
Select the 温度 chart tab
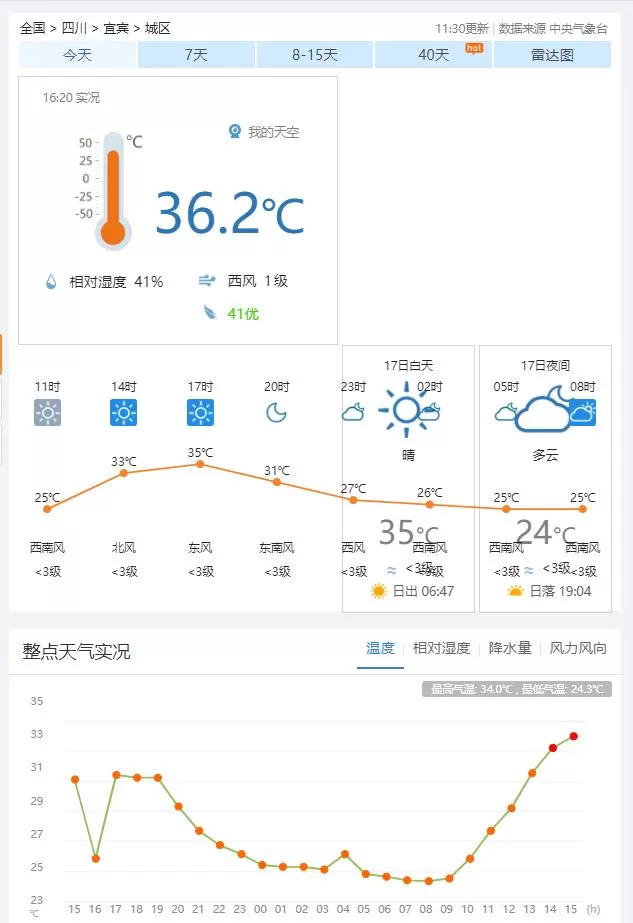pos(380,648)
